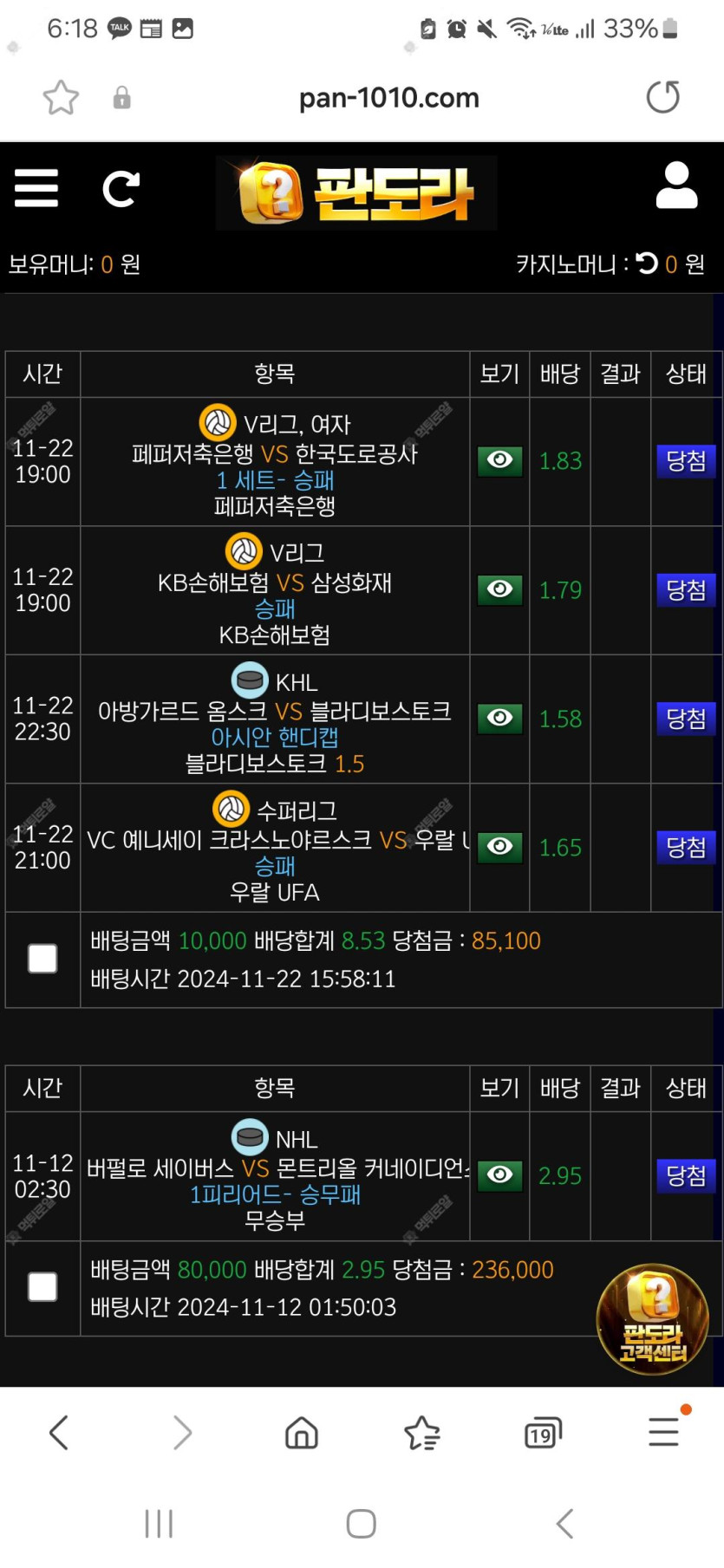This screenshot has width=724, height=1568.
Task: Tap the site refresh arrow icon
Action: [121, 188]
